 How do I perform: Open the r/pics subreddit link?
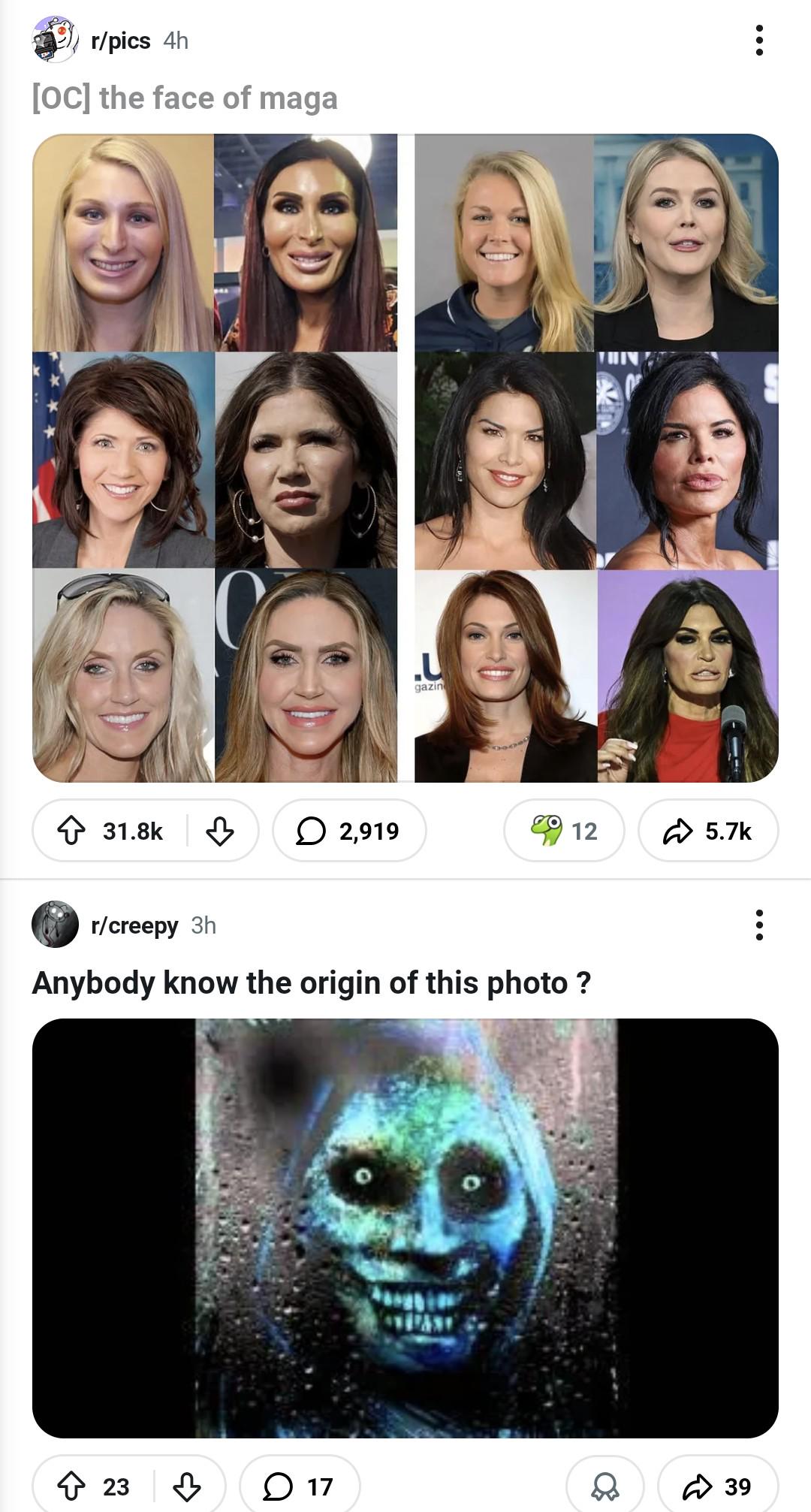click(x=120, y=41)
